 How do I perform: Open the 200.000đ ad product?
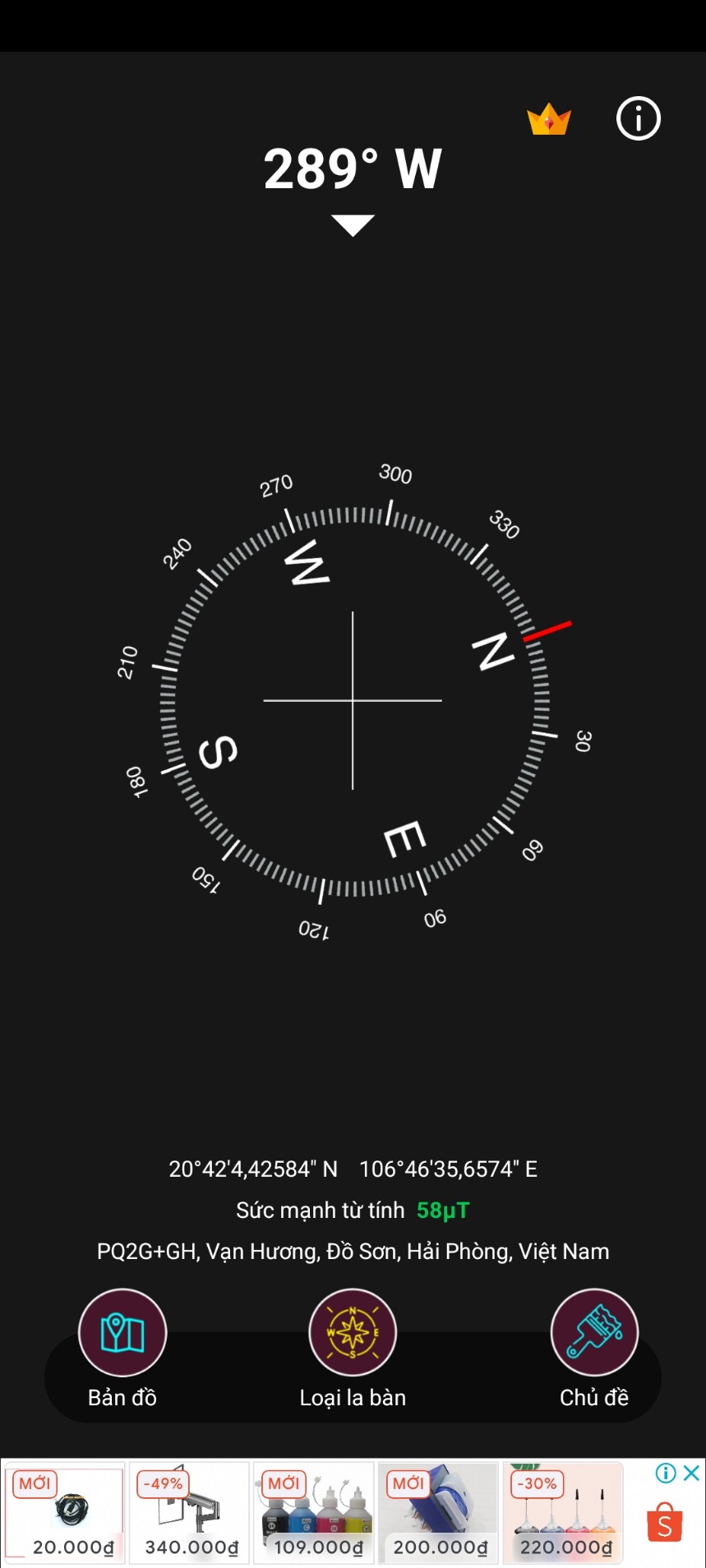[x=438, y=1512]
